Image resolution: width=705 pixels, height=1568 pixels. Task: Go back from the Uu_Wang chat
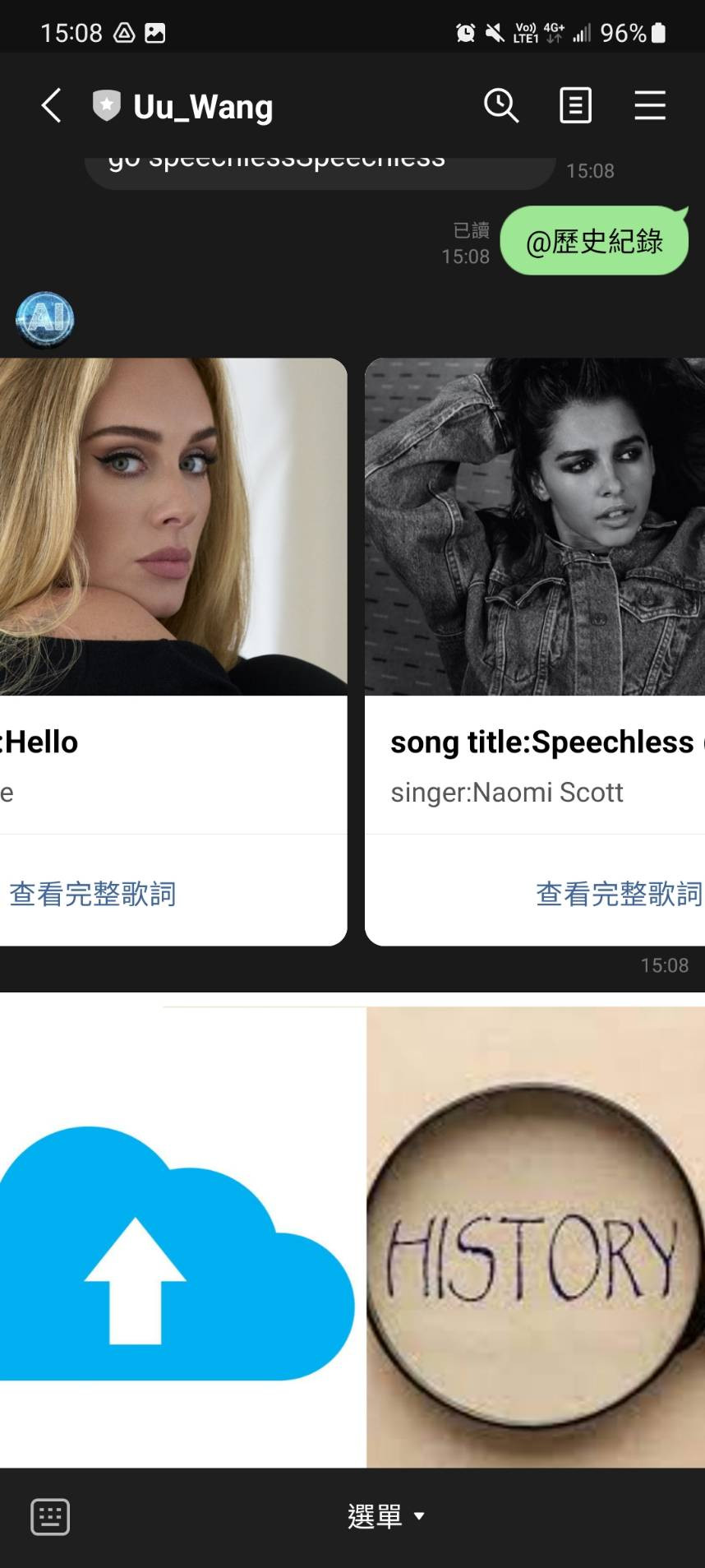[52, 106]
